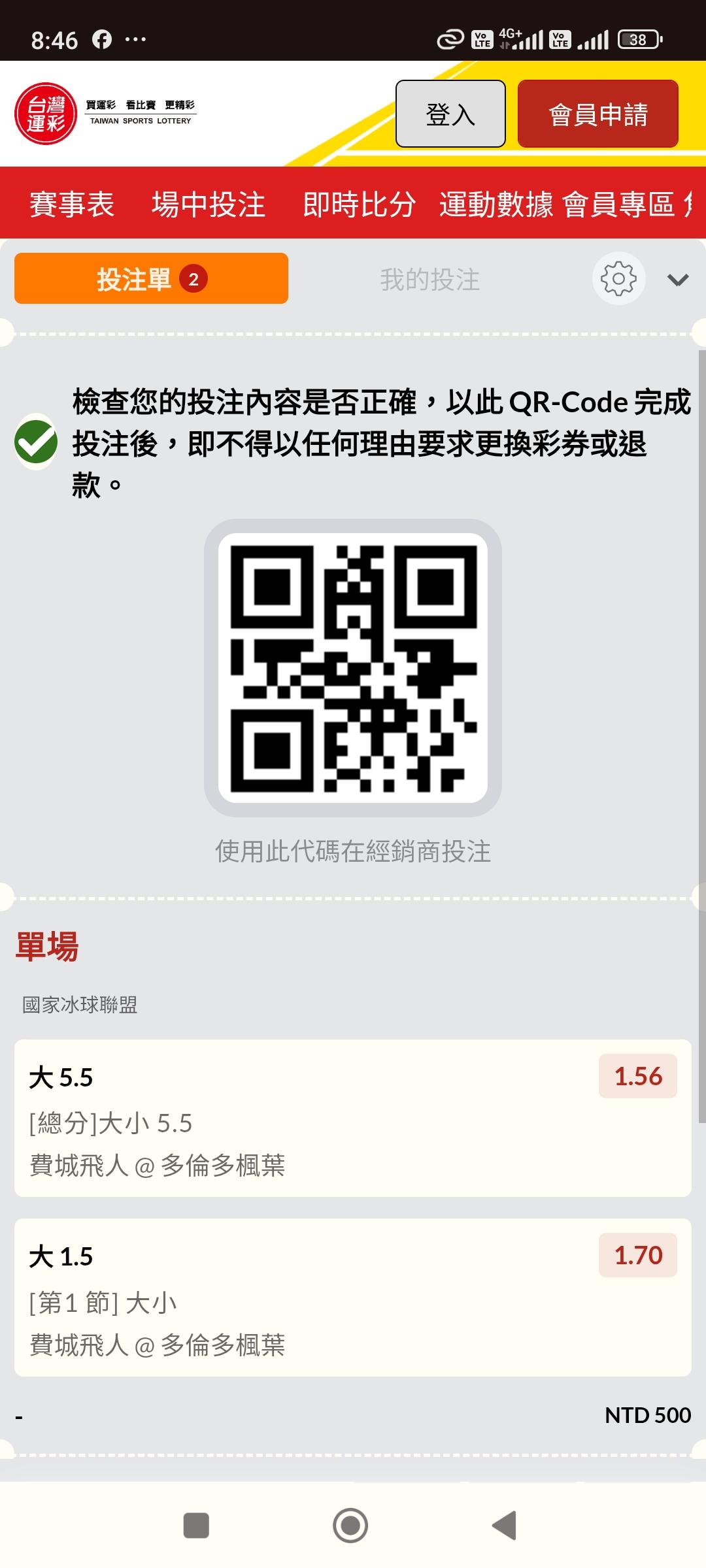Switch to 我的投注 tab
706x1568 pixels.
coord(430,280)
